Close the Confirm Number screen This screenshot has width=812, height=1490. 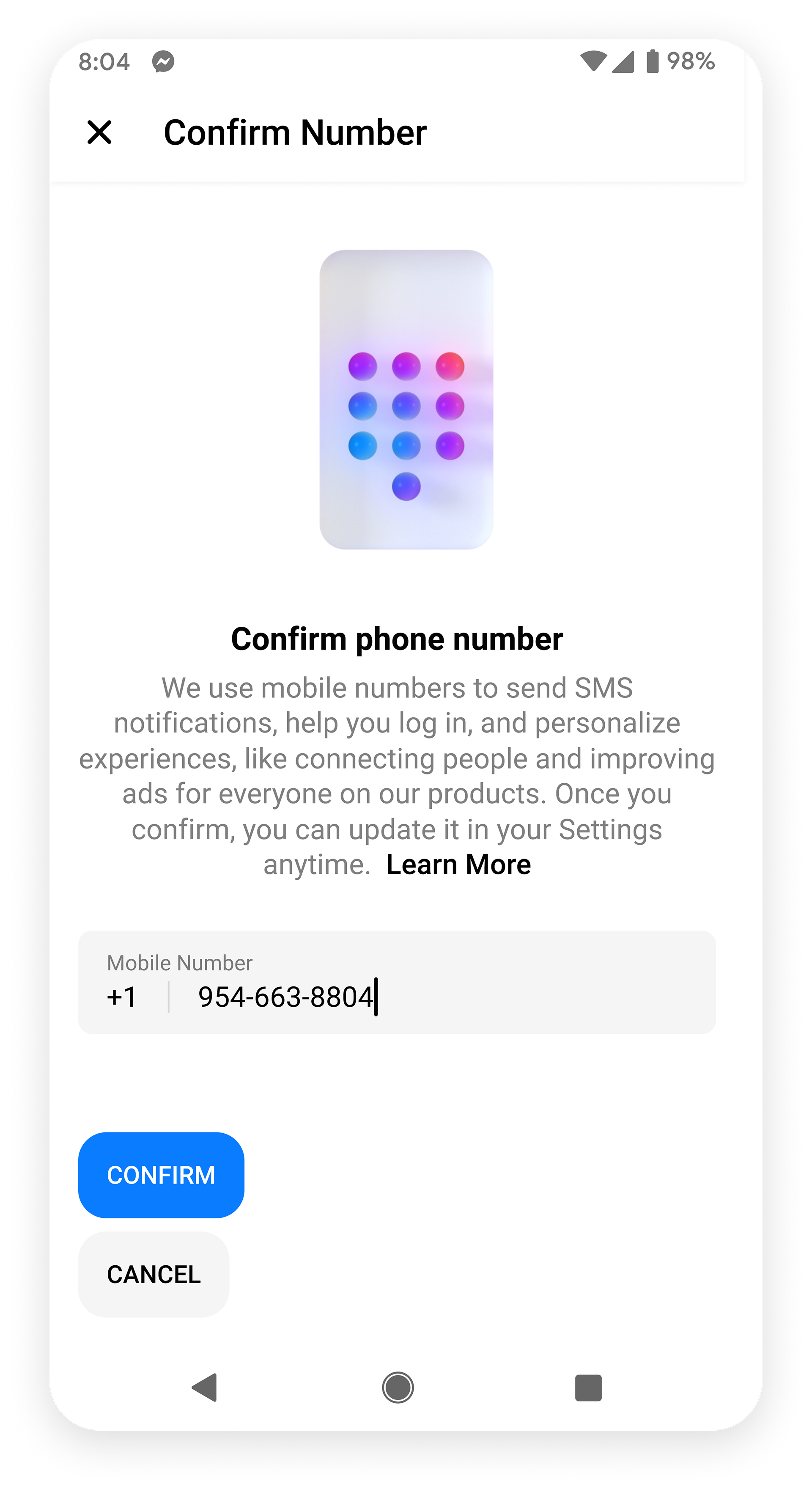(99, 132)
